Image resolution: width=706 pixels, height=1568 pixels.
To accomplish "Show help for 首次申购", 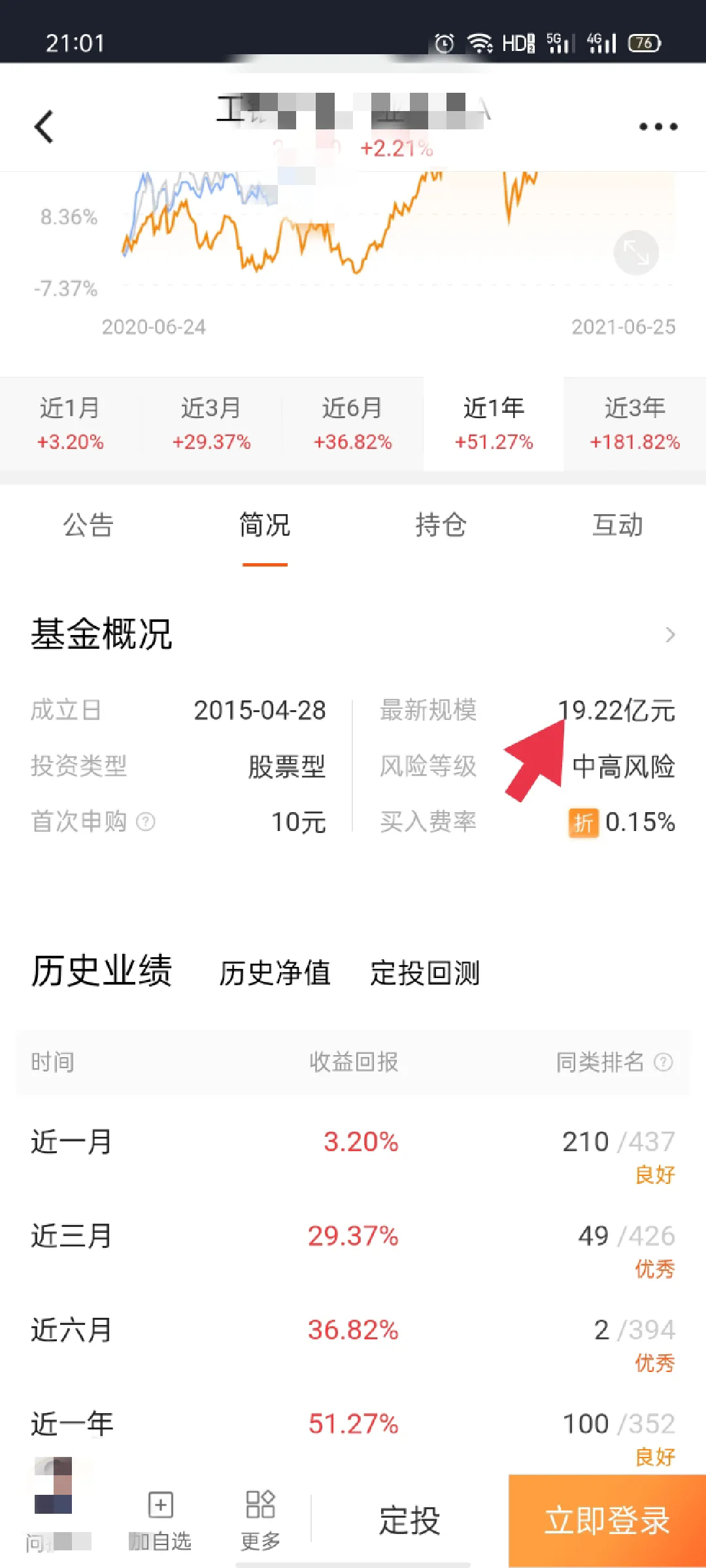I will pyautogui.click(x=145, y=822).
